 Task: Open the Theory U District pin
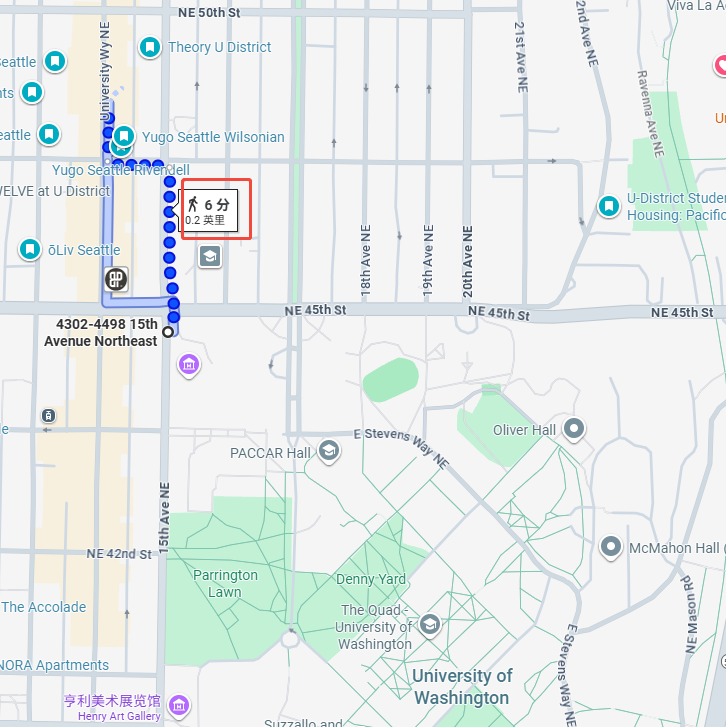tap(150, 47)
